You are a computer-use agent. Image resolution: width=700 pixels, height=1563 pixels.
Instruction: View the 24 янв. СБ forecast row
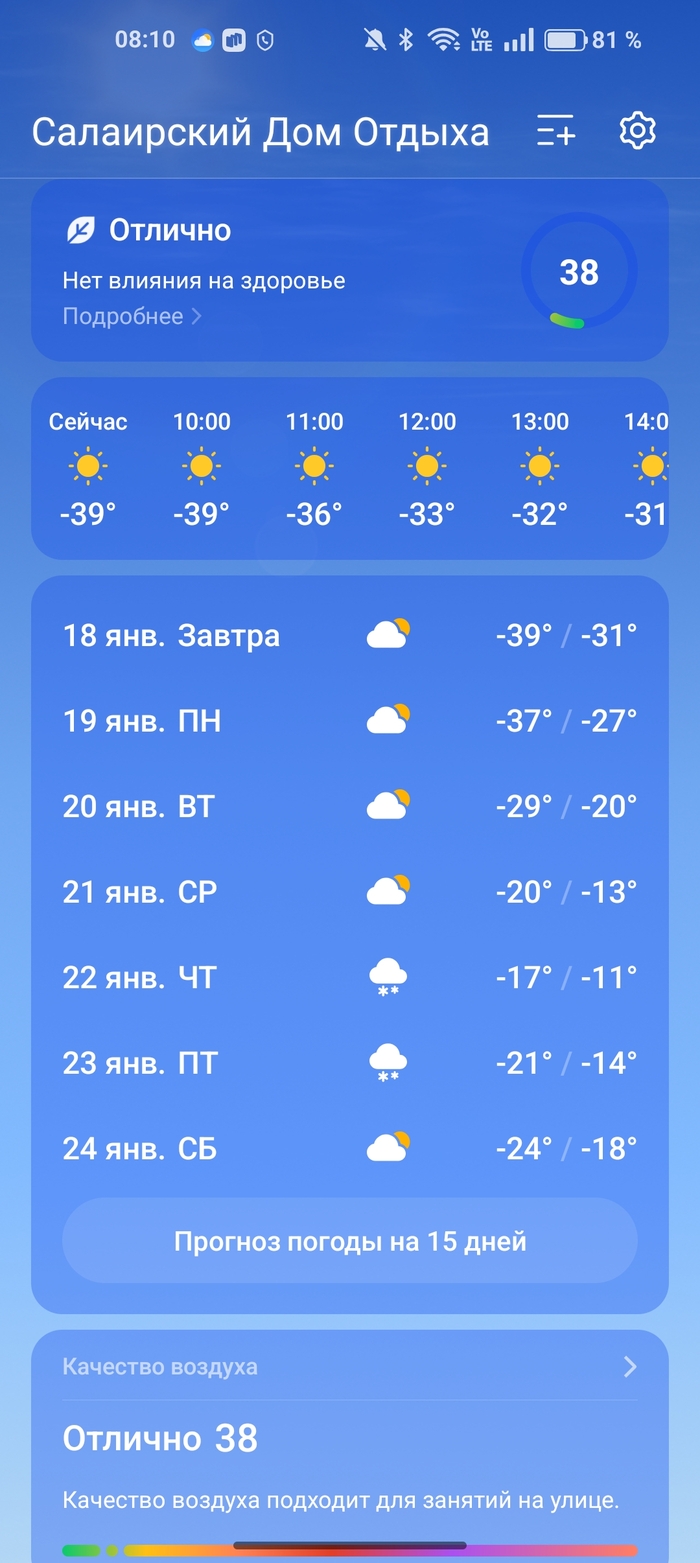350,1148
